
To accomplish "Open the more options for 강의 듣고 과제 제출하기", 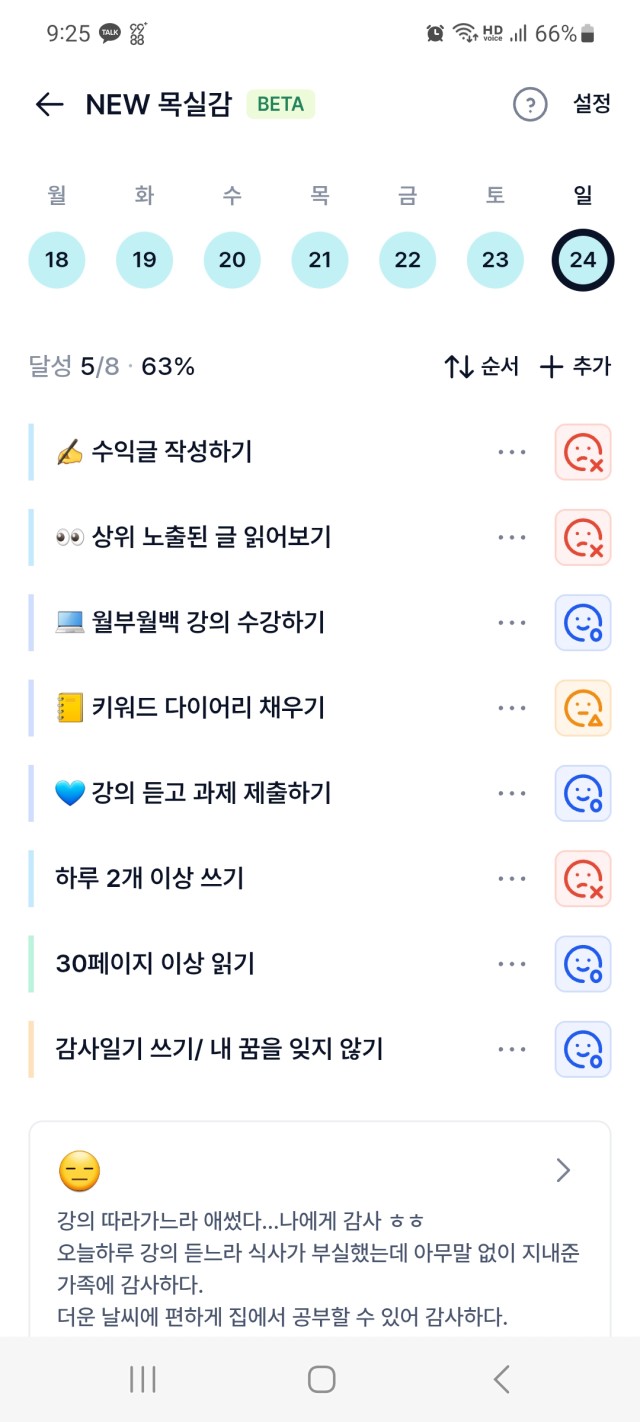I will [511, 793].
